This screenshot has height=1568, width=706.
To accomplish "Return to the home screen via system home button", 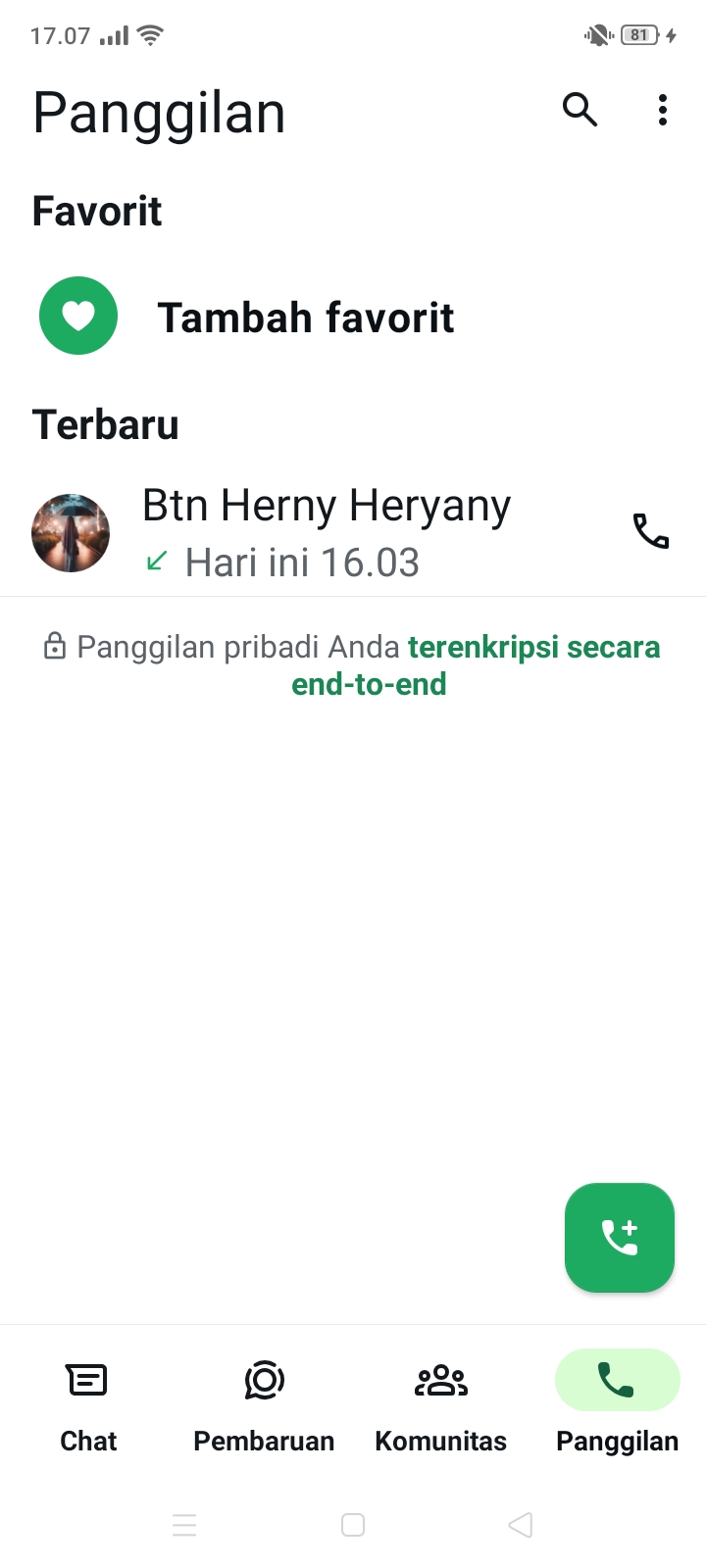I will click(x=353, y=1525).
